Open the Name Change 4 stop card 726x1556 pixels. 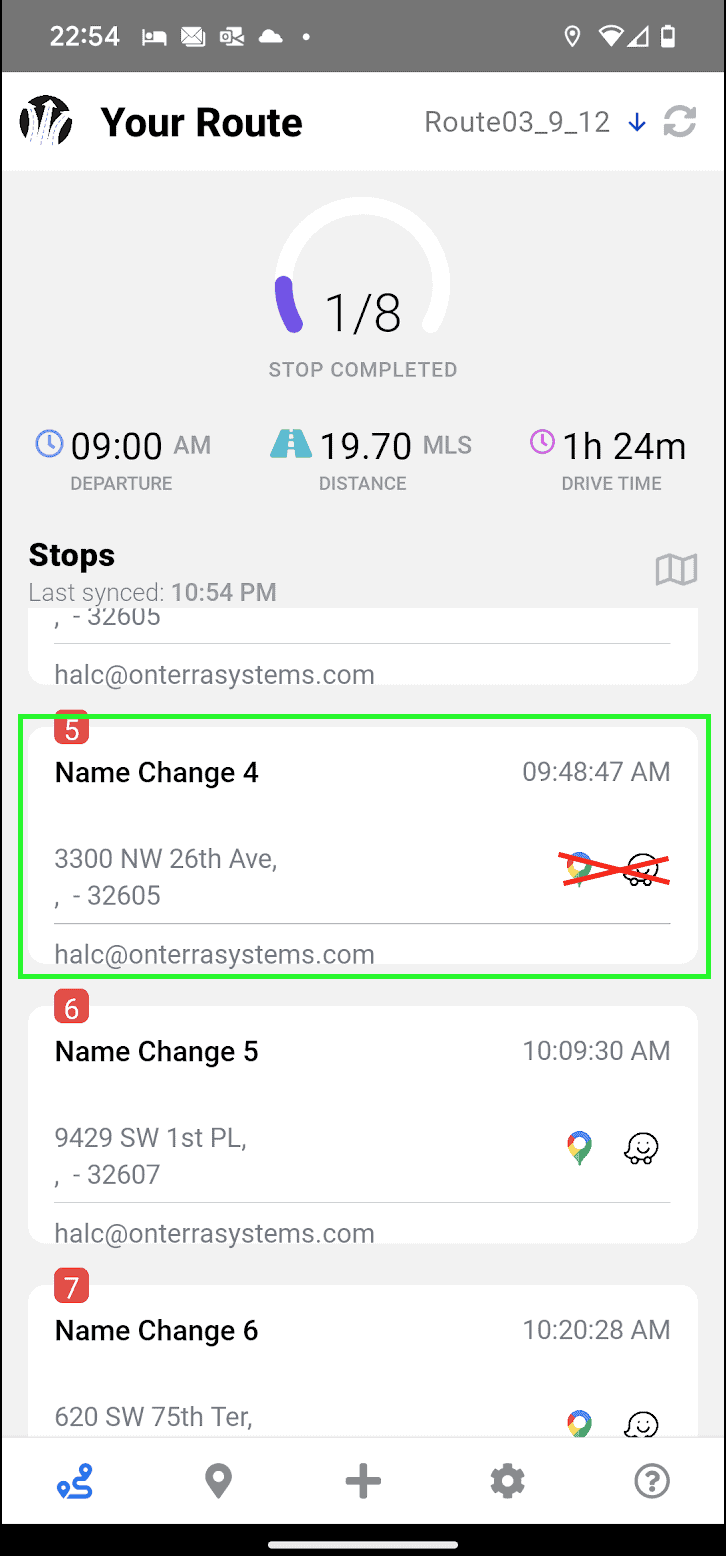363,845
